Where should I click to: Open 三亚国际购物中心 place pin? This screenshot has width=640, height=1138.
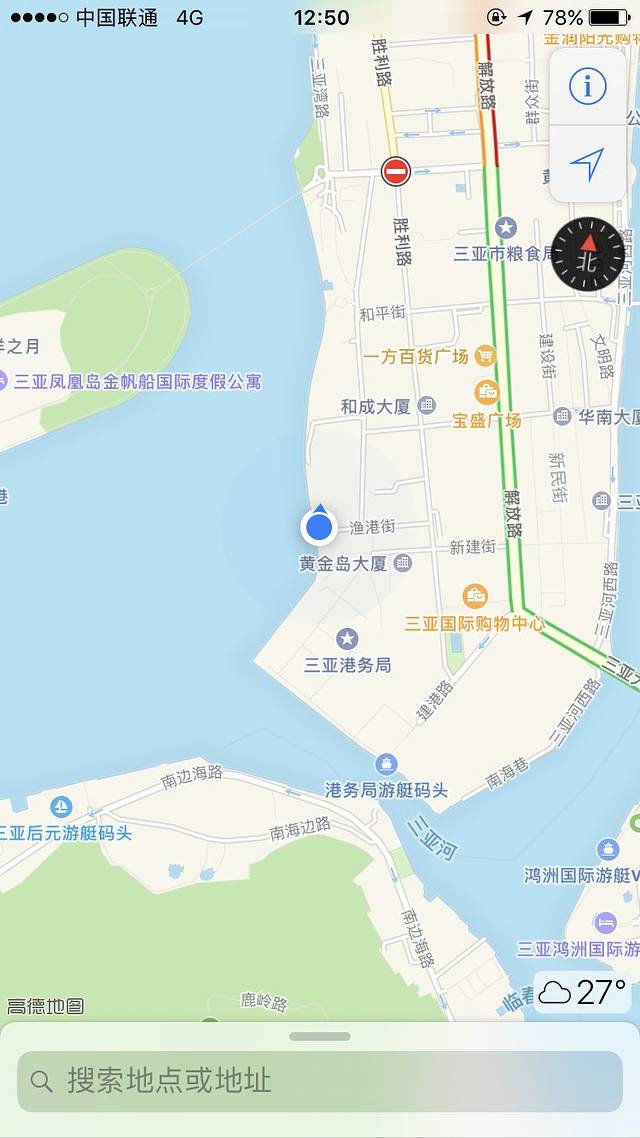pyautogui.click(x=475, y=596)
